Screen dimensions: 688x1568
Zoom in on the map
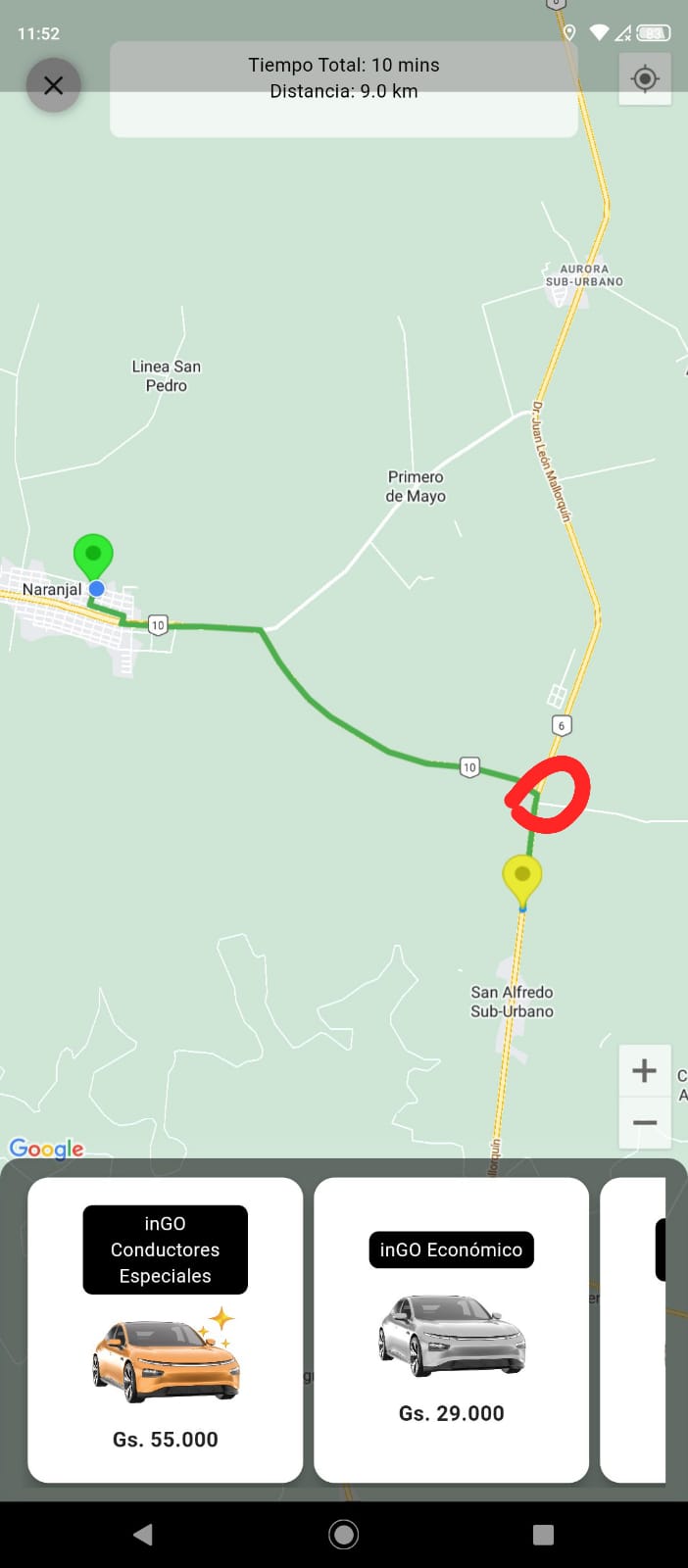(x=644, y=1070)
